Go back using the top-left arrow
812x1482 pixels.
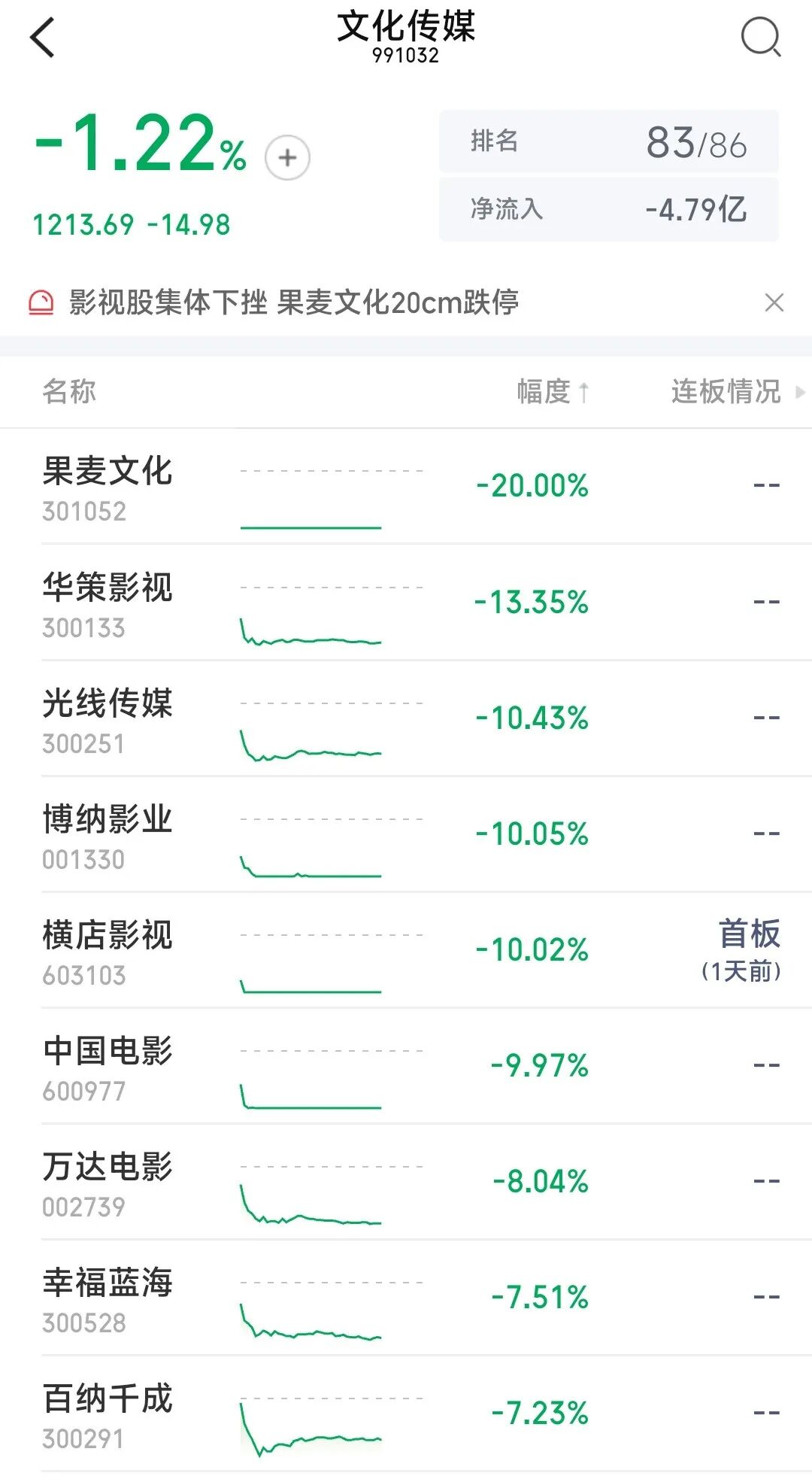[43, 38]
